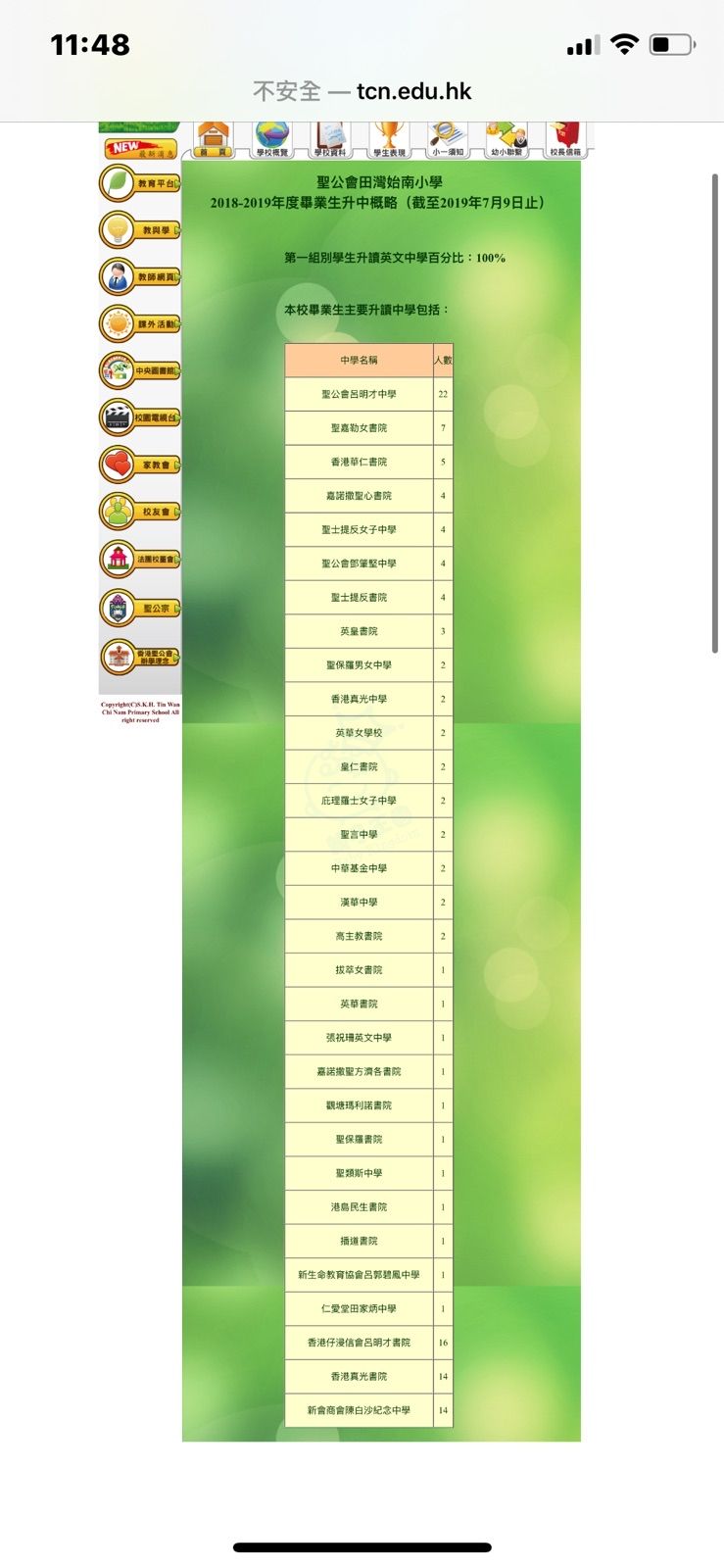Open the 課外活動 sidebar item

[140, 323]
